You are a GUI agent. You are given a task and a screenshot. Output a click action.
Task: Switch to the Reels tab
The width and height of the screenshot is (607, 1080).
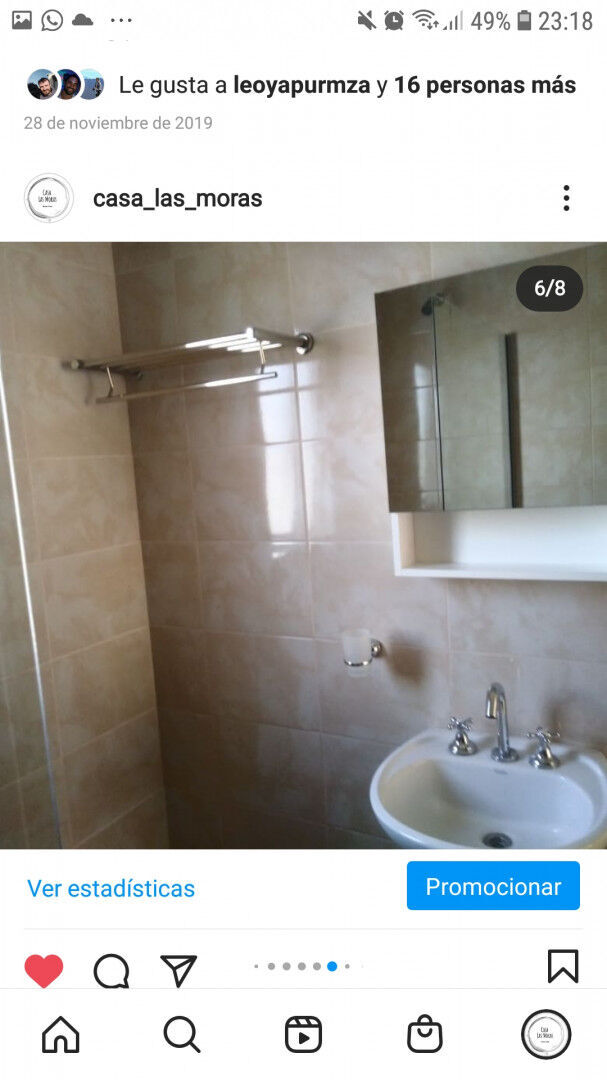click(x=303, y=1035)
